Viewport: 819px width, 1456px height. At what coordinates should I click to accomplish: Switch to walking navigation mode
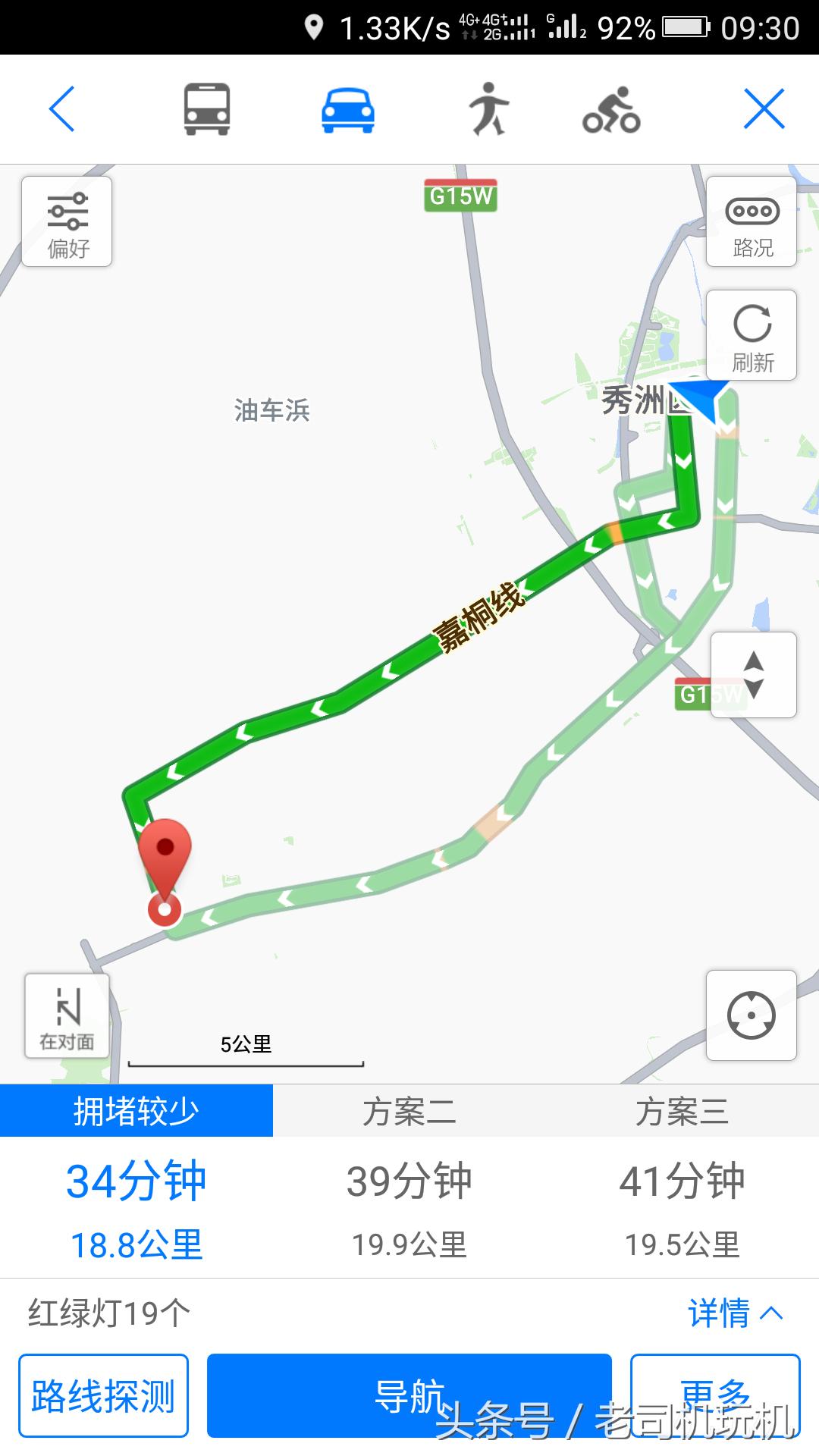click(x=489, y=108)
